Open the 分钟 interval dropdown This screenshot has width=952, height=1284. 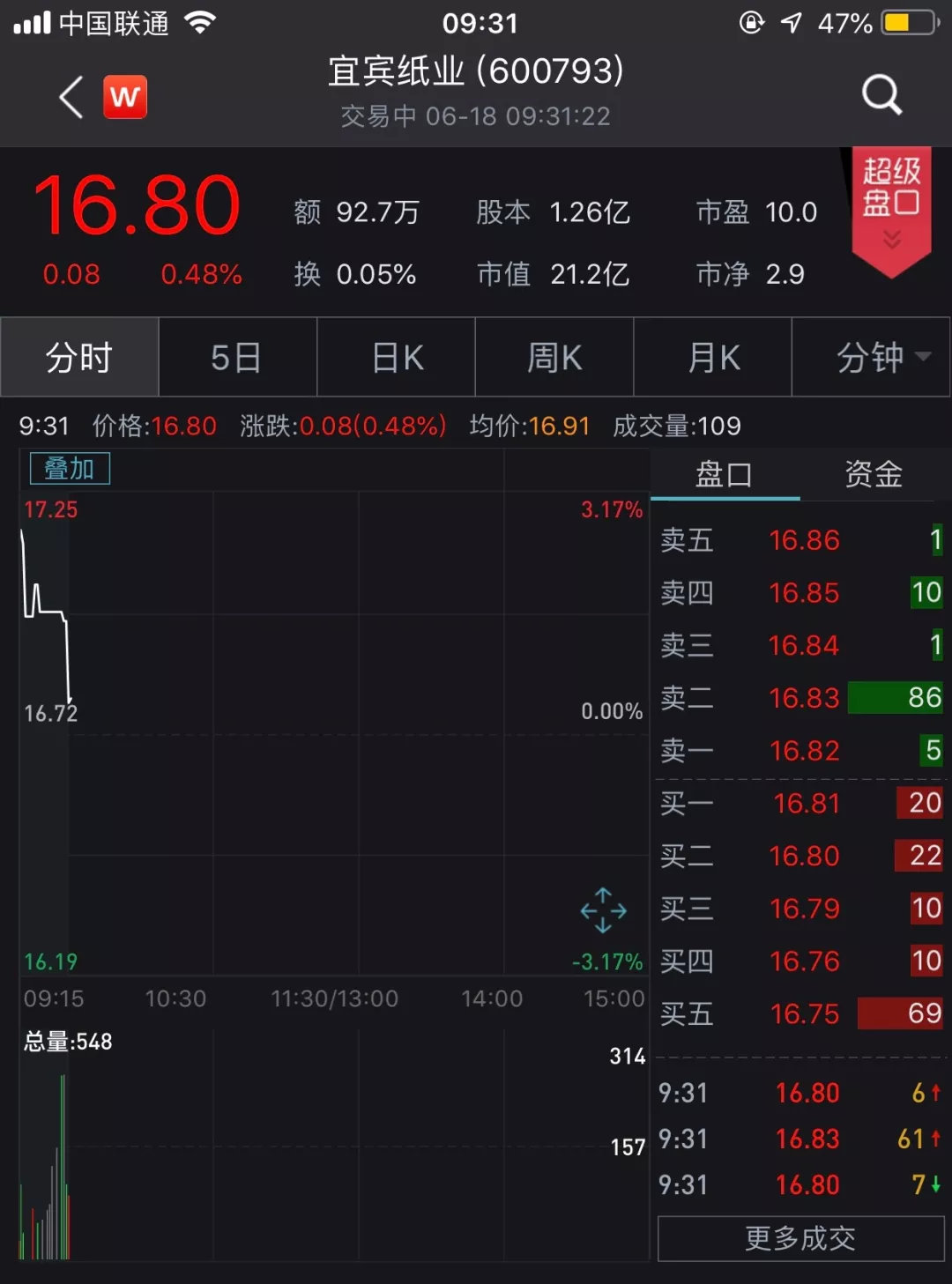pos(881,358)
